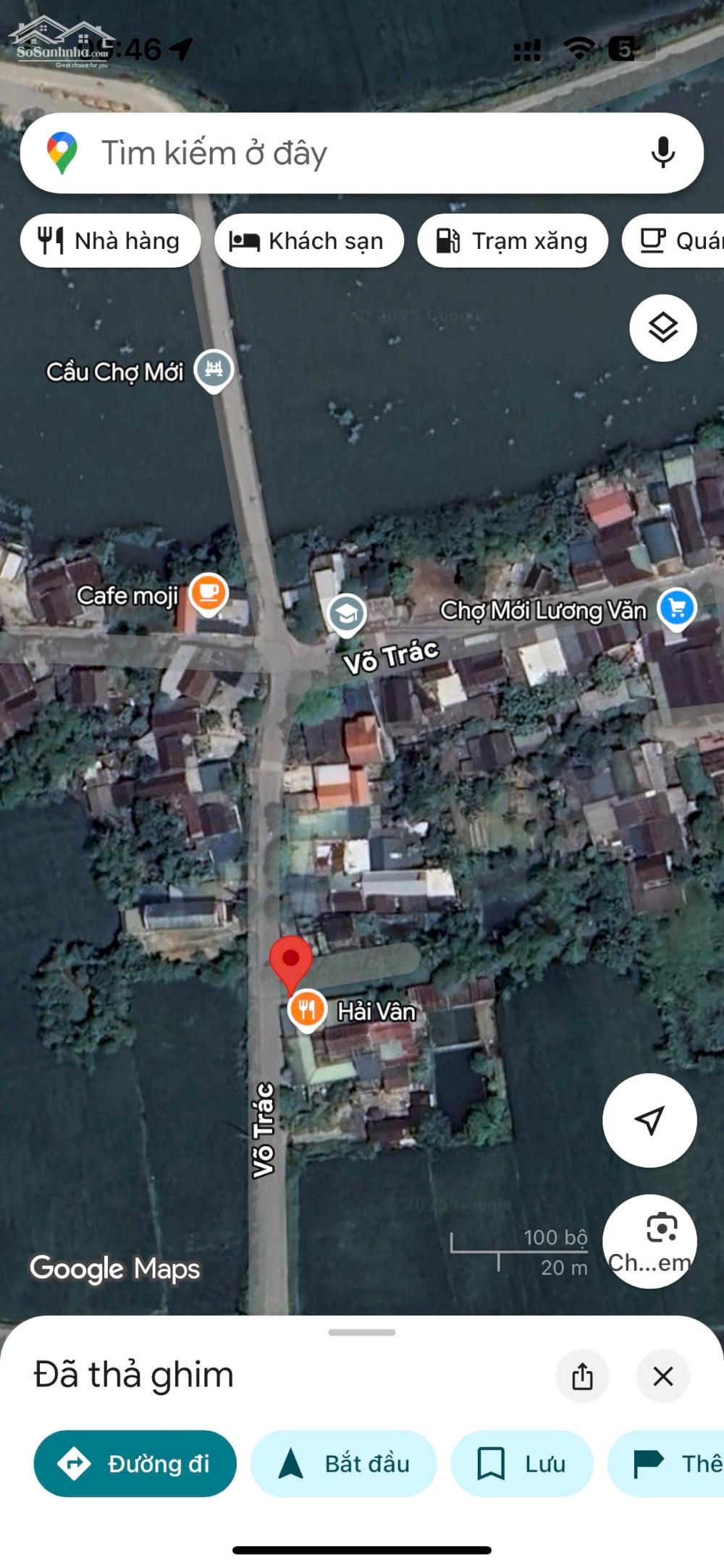Select the 'Nhà hàng' chip
Viewport: 724px width, 1568px height.
[x=110, y=241]
